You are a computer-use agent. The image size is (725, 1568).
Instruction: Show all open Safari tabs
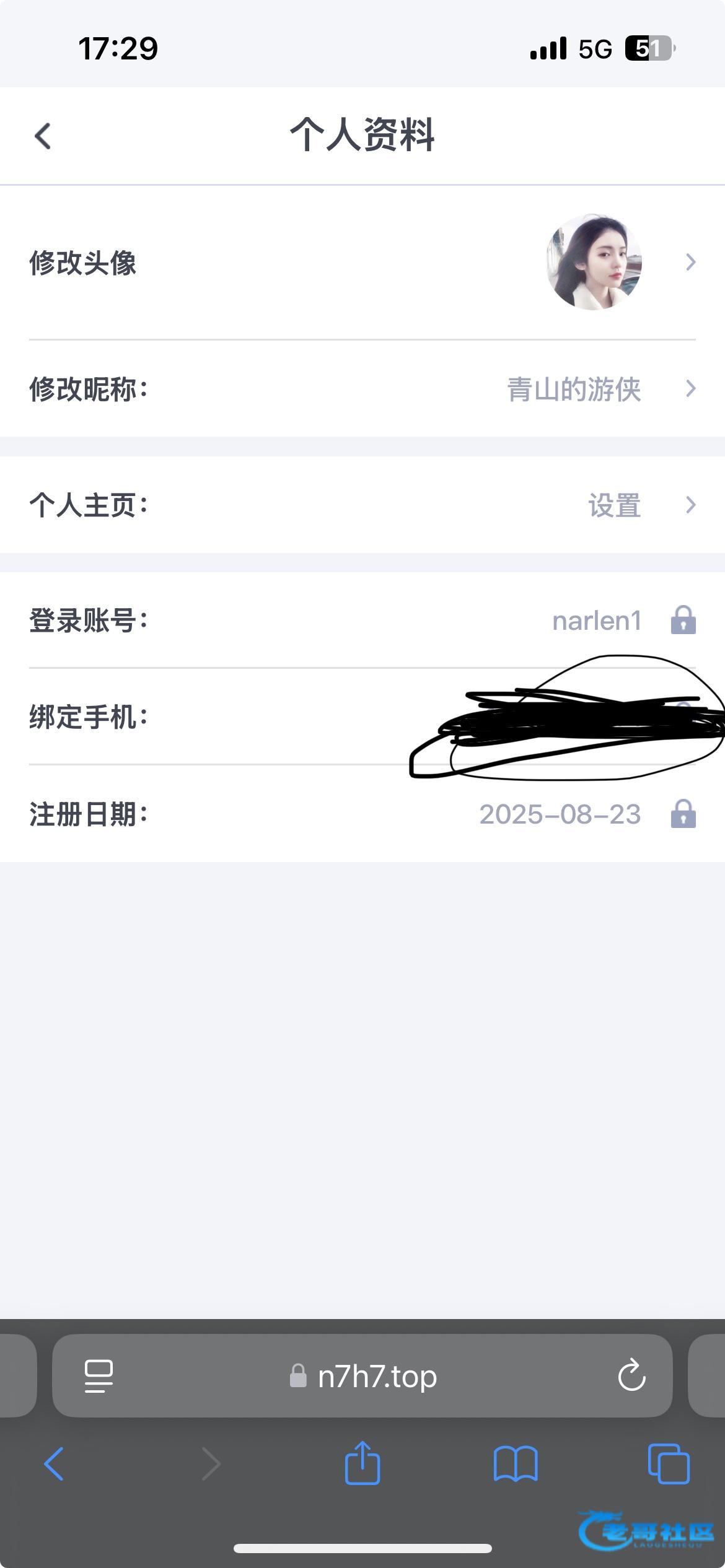(x=668, y=1464)
